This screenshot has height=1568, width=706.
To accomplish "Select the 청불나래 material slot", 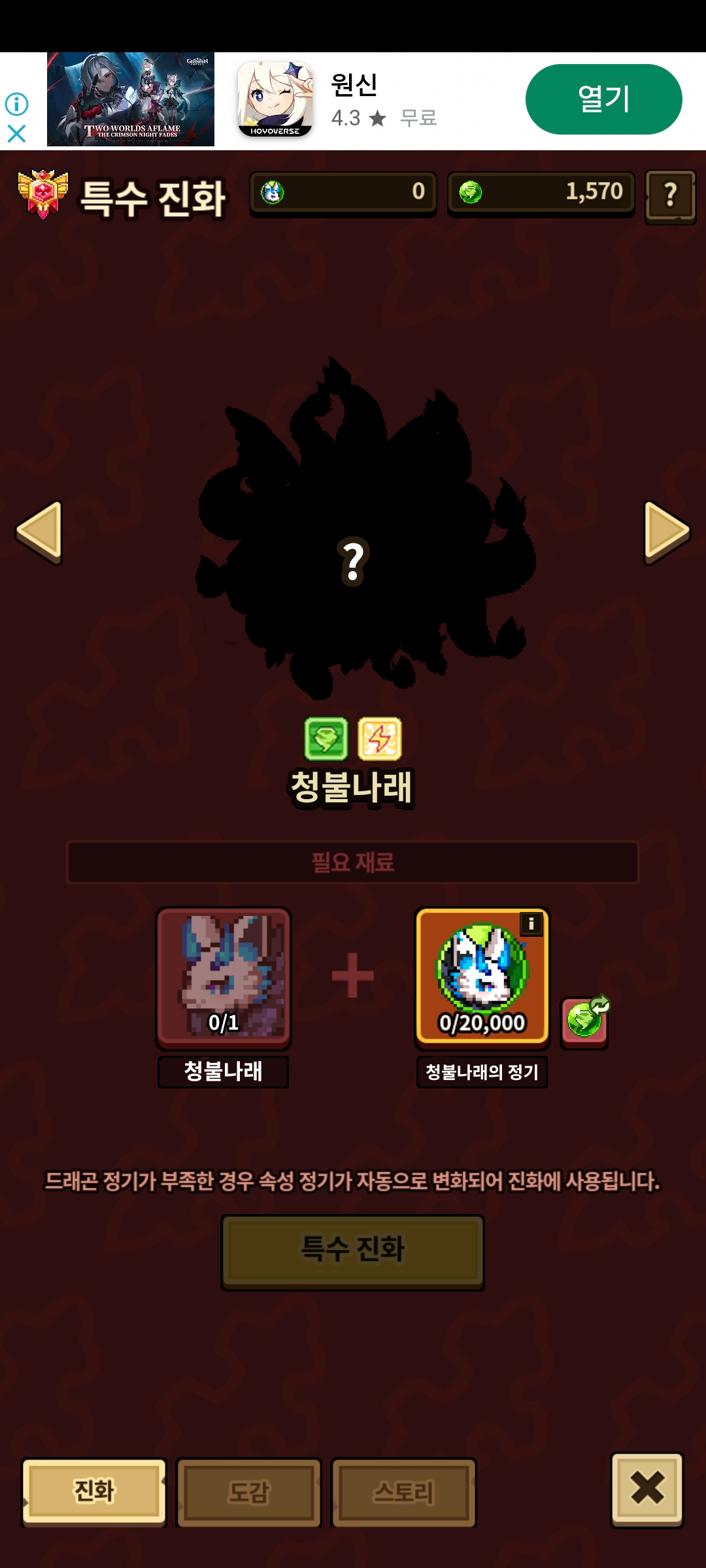I will pyautogui.click(x=223, y=978).
